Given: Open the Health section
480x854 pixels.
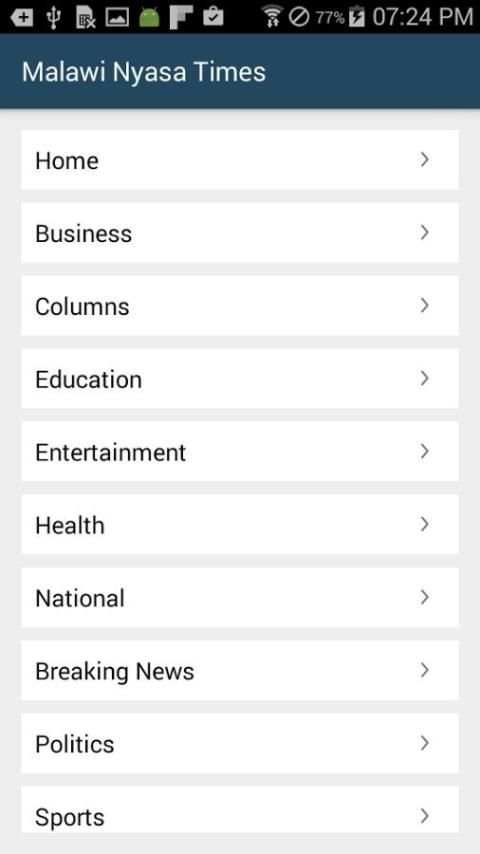Looking at the screenshot, I should (x=240, y=524).
